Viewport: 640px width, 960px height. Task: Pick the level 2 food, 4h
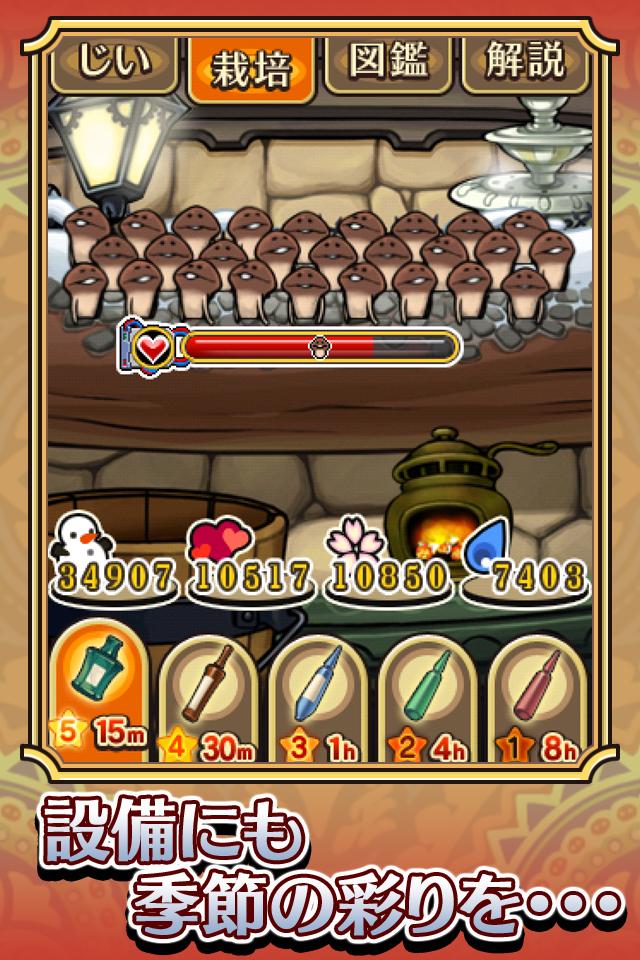(428, 697)
